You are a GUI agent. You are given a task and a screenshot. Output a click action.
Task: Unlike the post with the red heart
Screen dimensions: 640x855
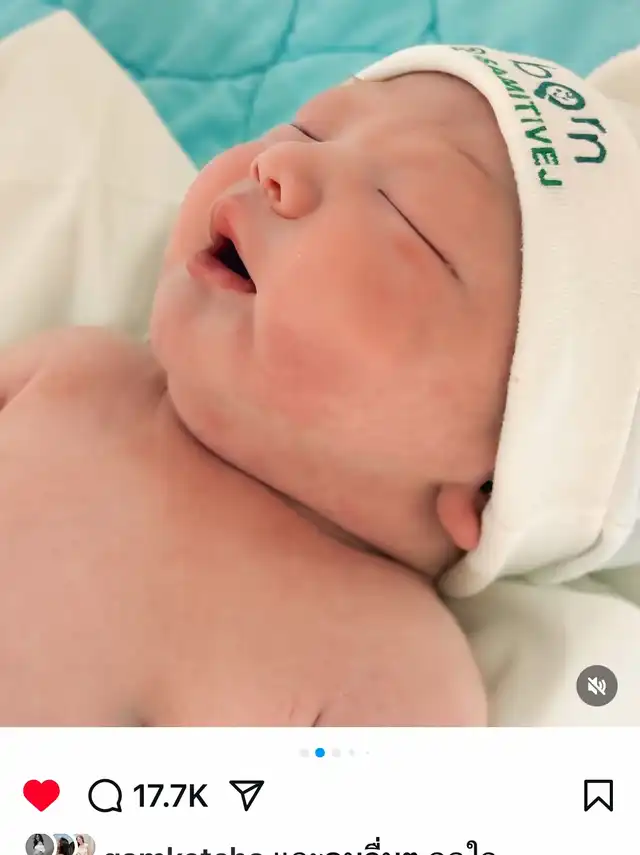click(41, 795)
